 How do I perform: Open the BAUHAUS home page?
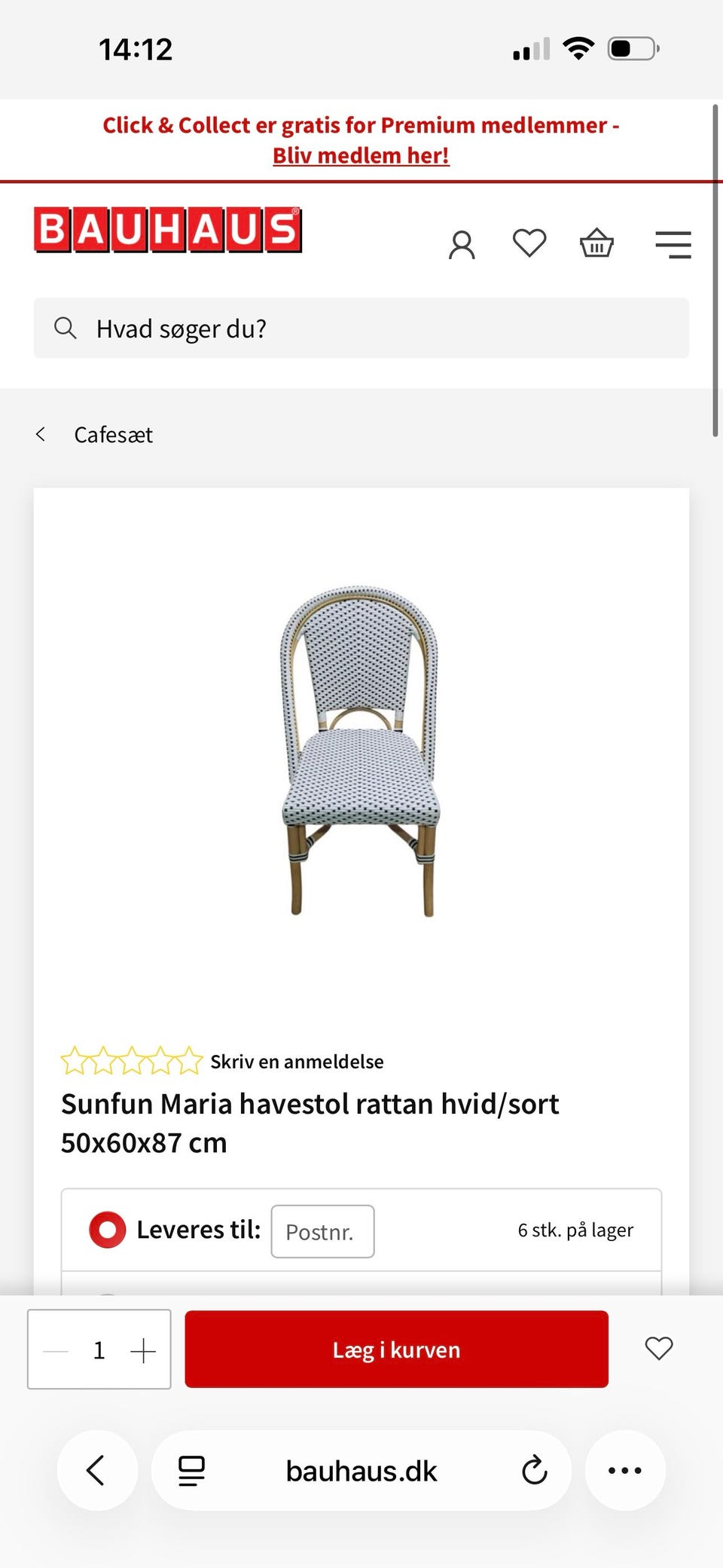click(x=168, y=230)
